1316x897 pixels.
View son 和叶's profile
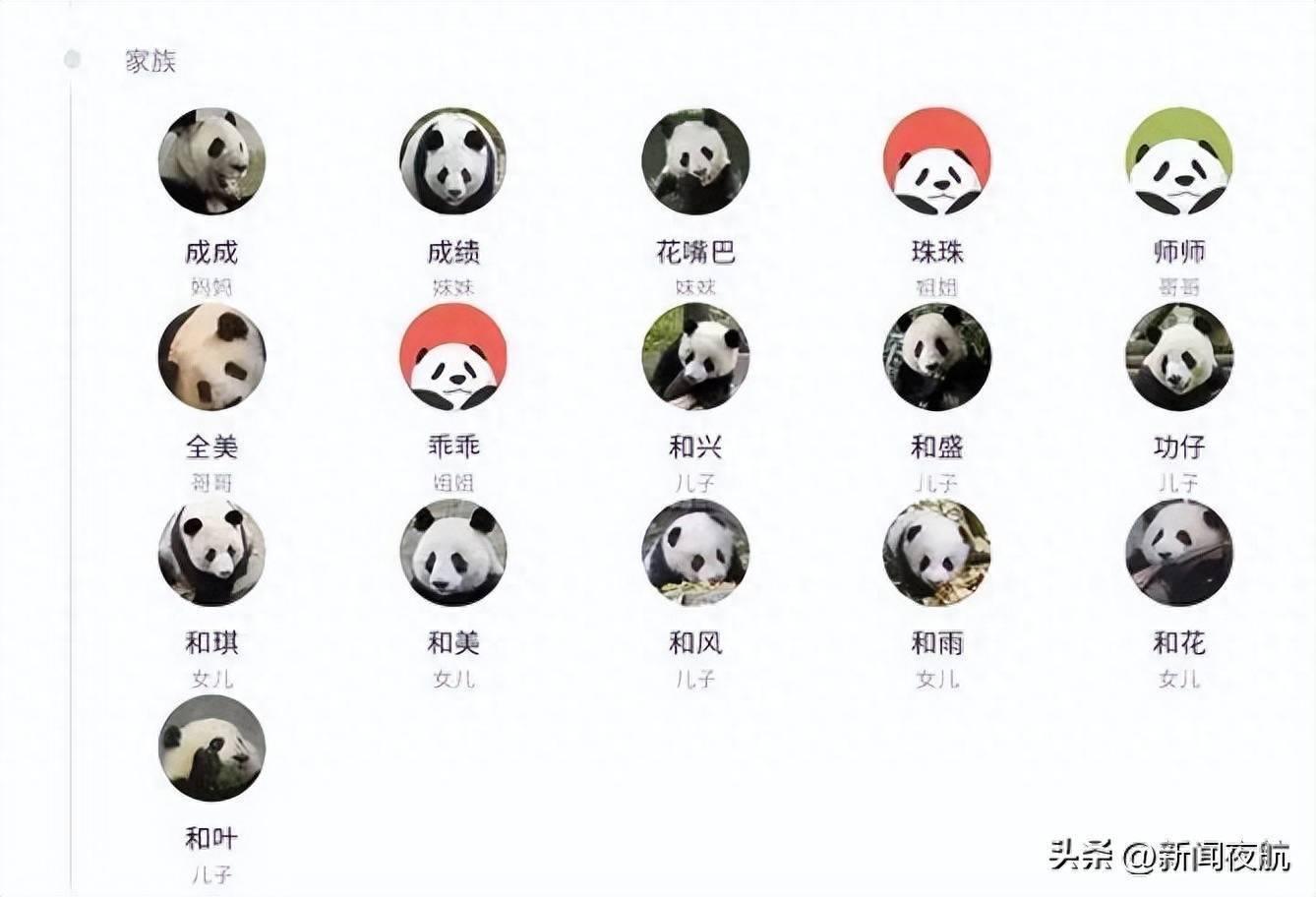coord(211,748)
